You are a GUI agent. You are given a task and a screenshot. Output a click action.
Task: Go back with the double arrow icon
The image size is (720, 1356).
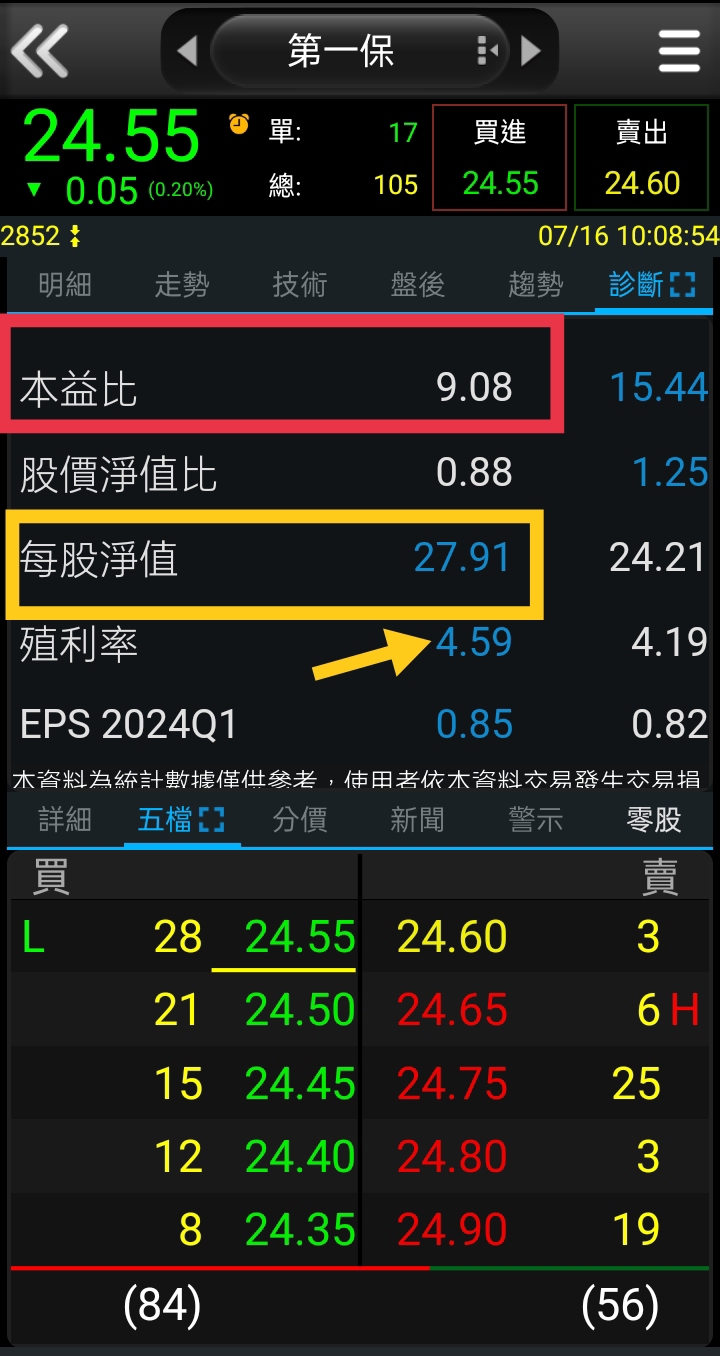40,50
